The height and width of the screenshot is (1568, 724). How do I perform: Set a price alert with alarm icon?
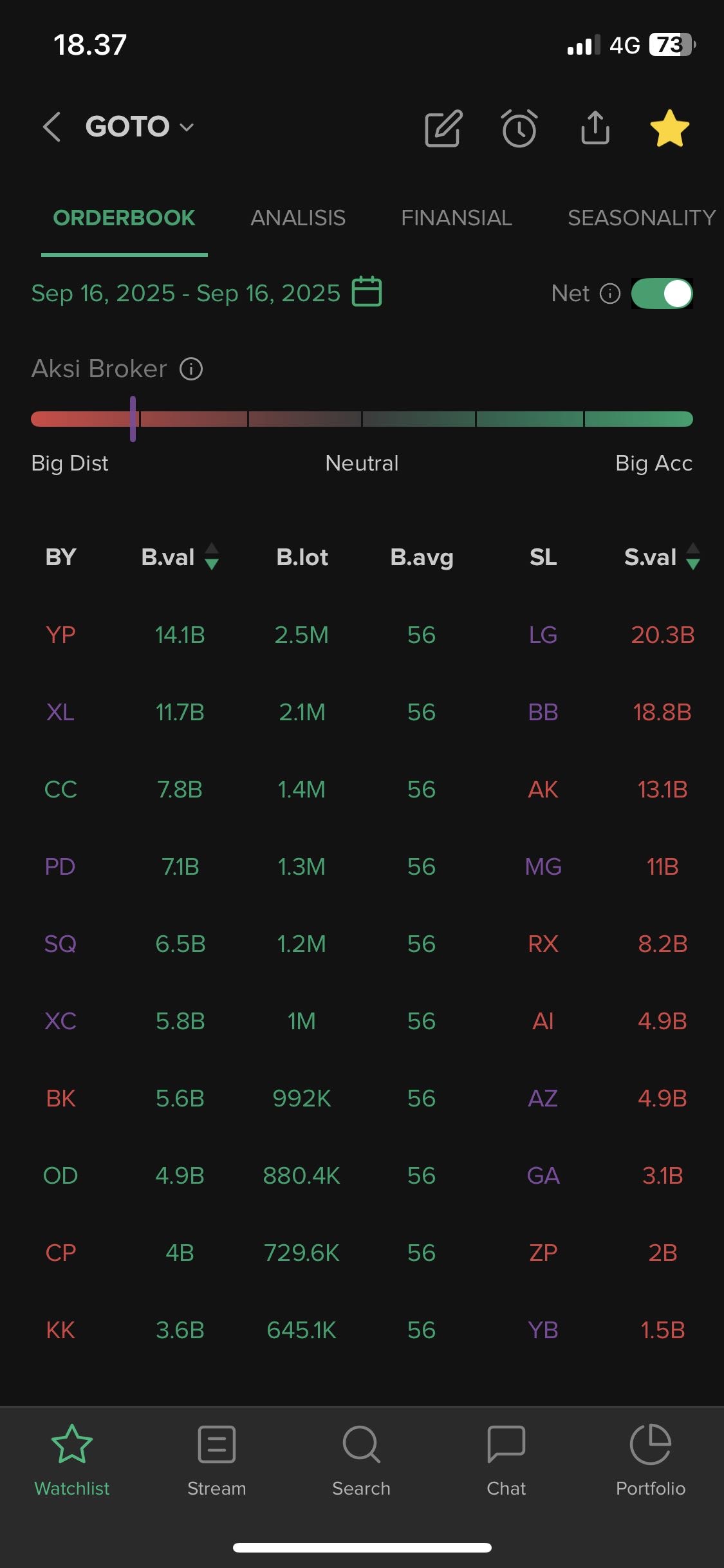point(519,128)
